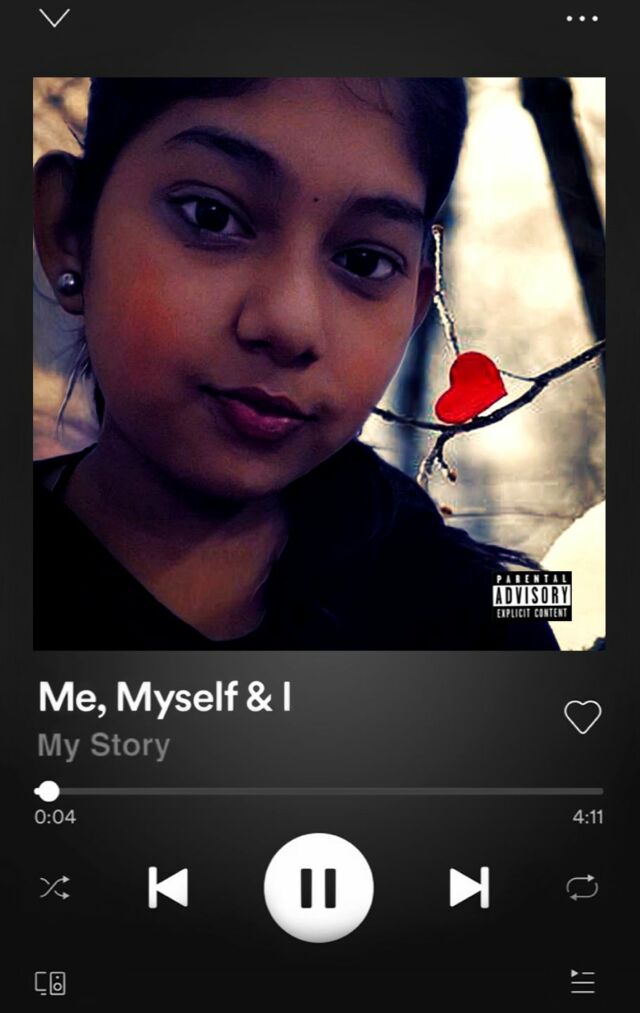The height and width of the screenshot is (1013, 640).
Task: Open the connect to a device menu
Action: coord(51,982)
